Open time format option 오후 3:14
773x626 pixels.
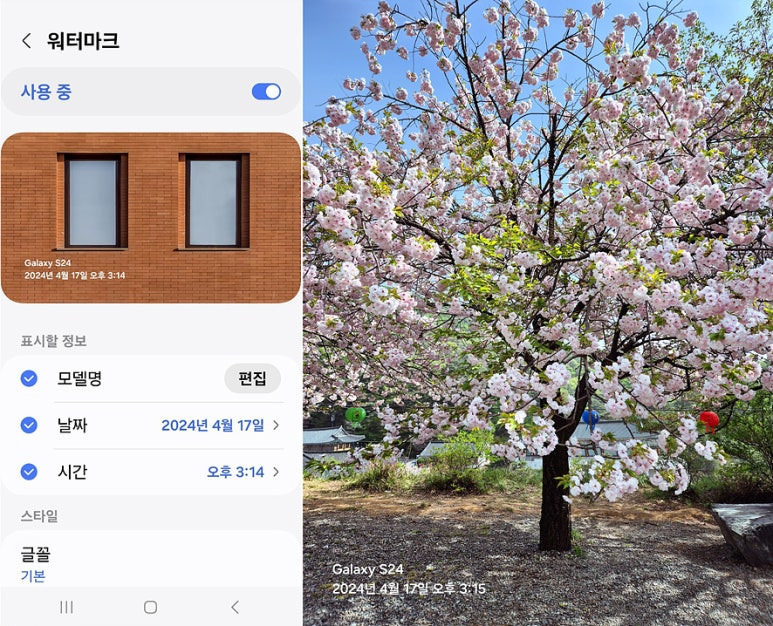pos(243,472)
